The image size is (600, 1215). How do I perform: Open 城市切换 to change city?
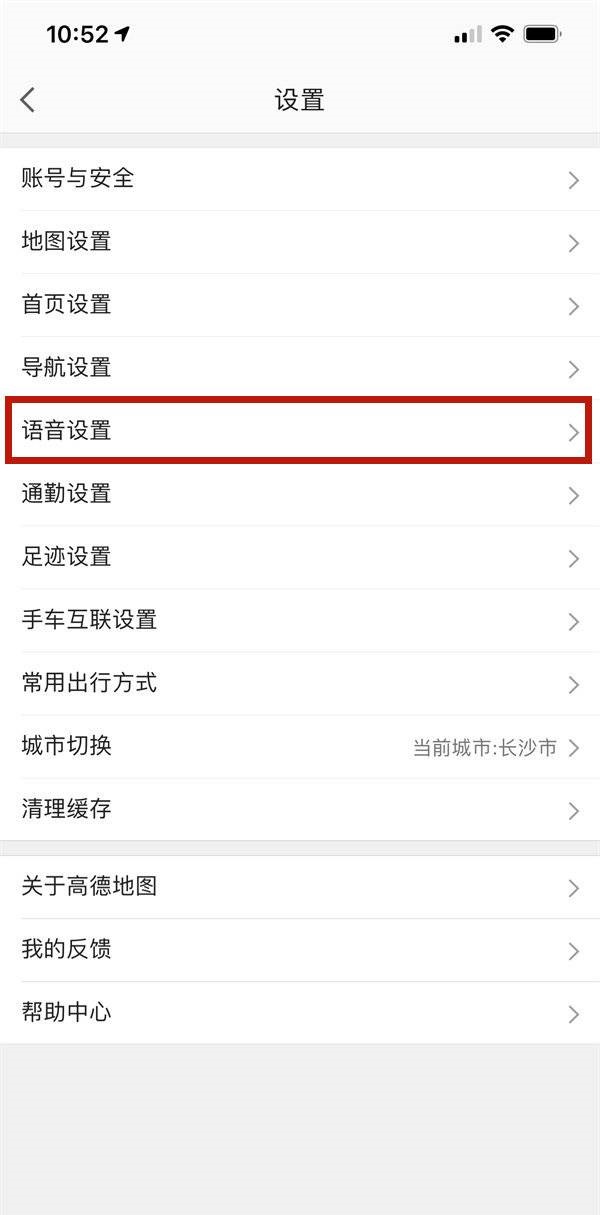coord(300,746)
